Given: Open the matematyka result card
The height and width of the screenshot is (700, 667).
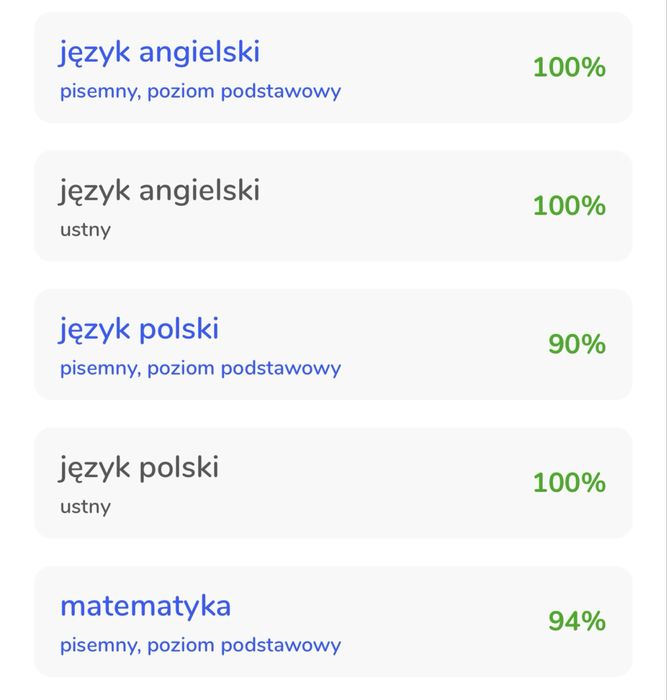Looking at the screenshot, I should point(333,621).
